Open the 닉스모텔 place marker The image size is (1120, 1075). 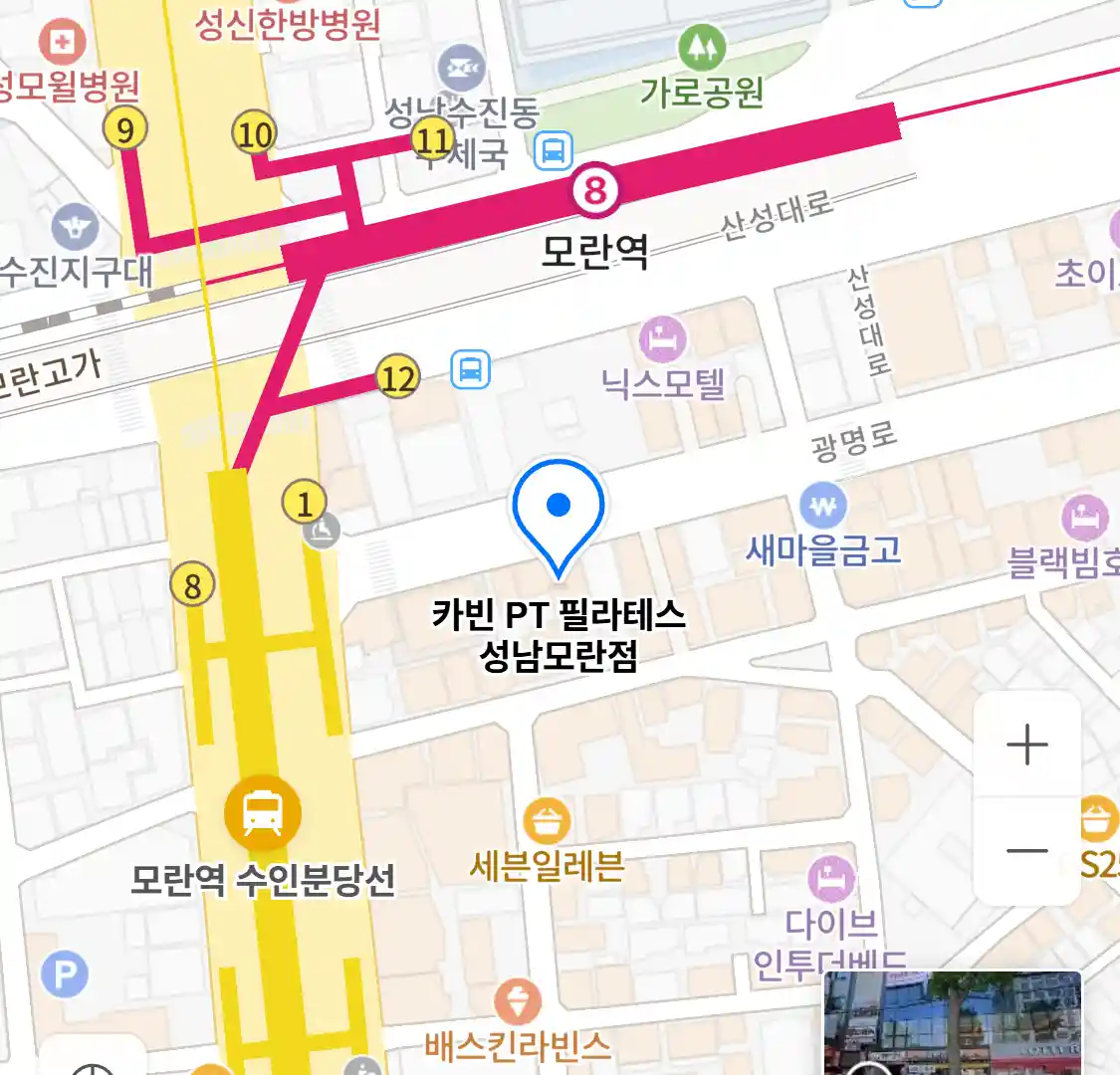[663, 339]
